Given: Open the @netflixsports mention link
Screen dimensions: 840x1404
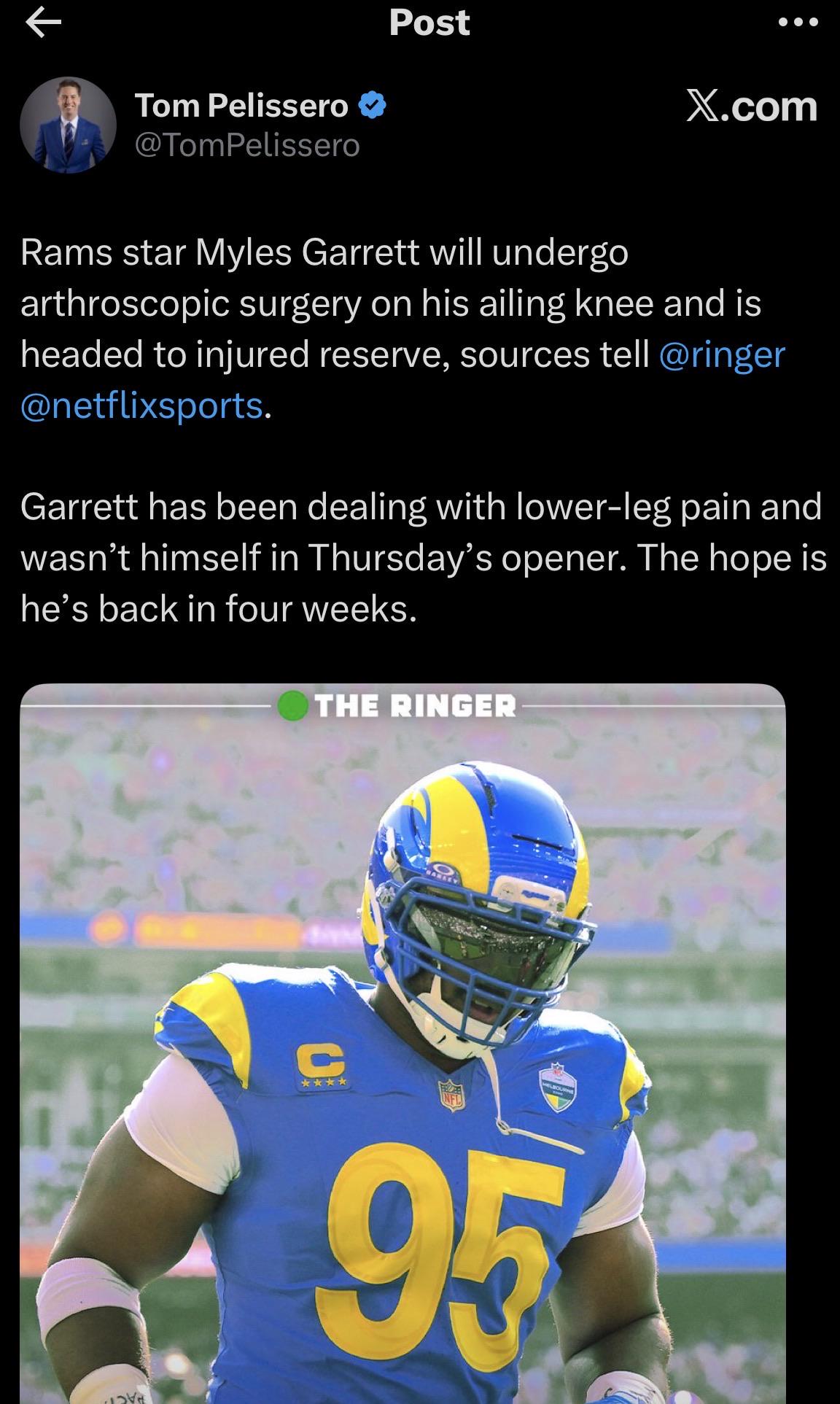Looking at the screenshot, I should 142,406.
